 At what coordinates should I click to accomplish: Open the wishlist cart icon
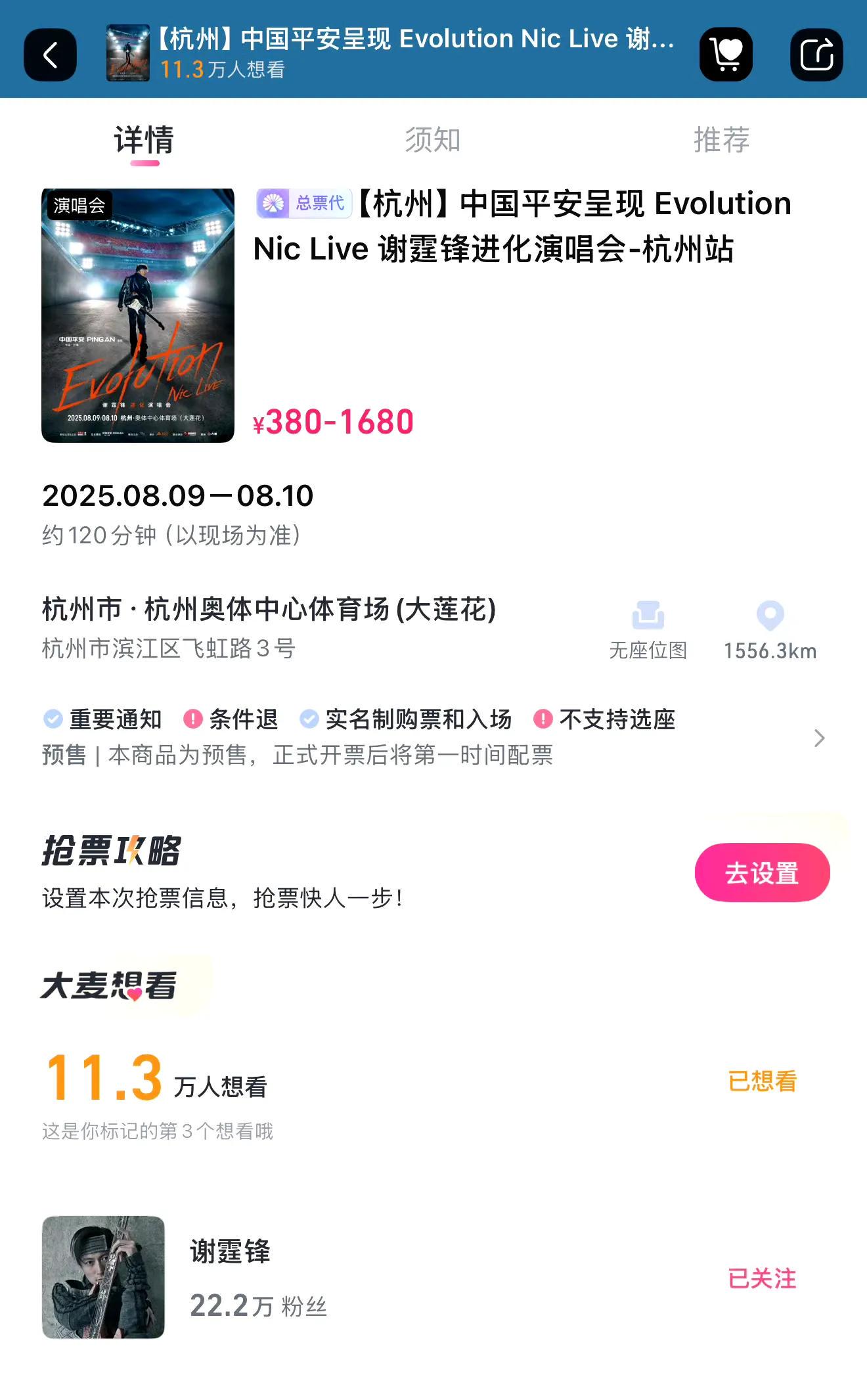pyautogui.click(x=726, y=55)
